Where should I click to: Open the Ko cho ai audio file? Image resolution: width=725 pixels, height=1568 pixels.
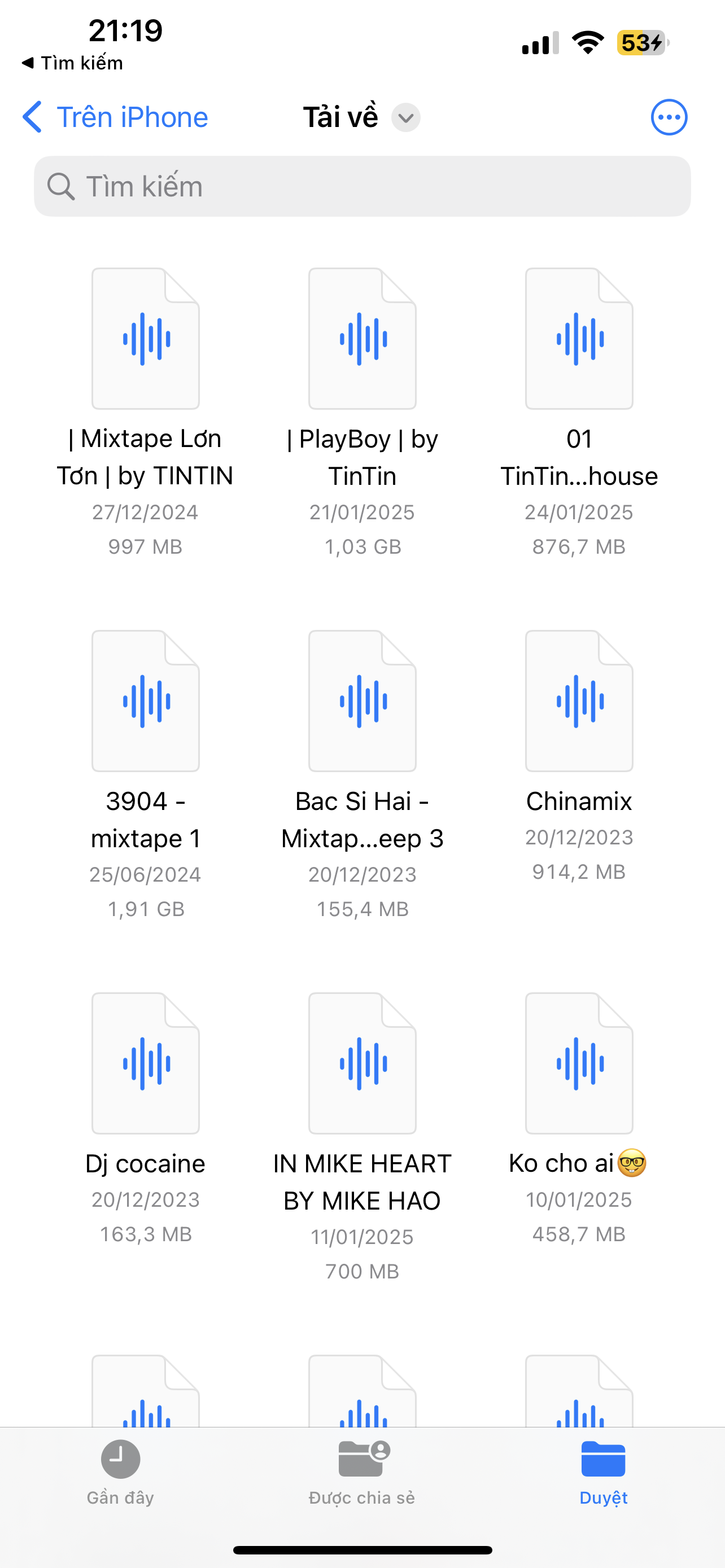click(579, 1063)
